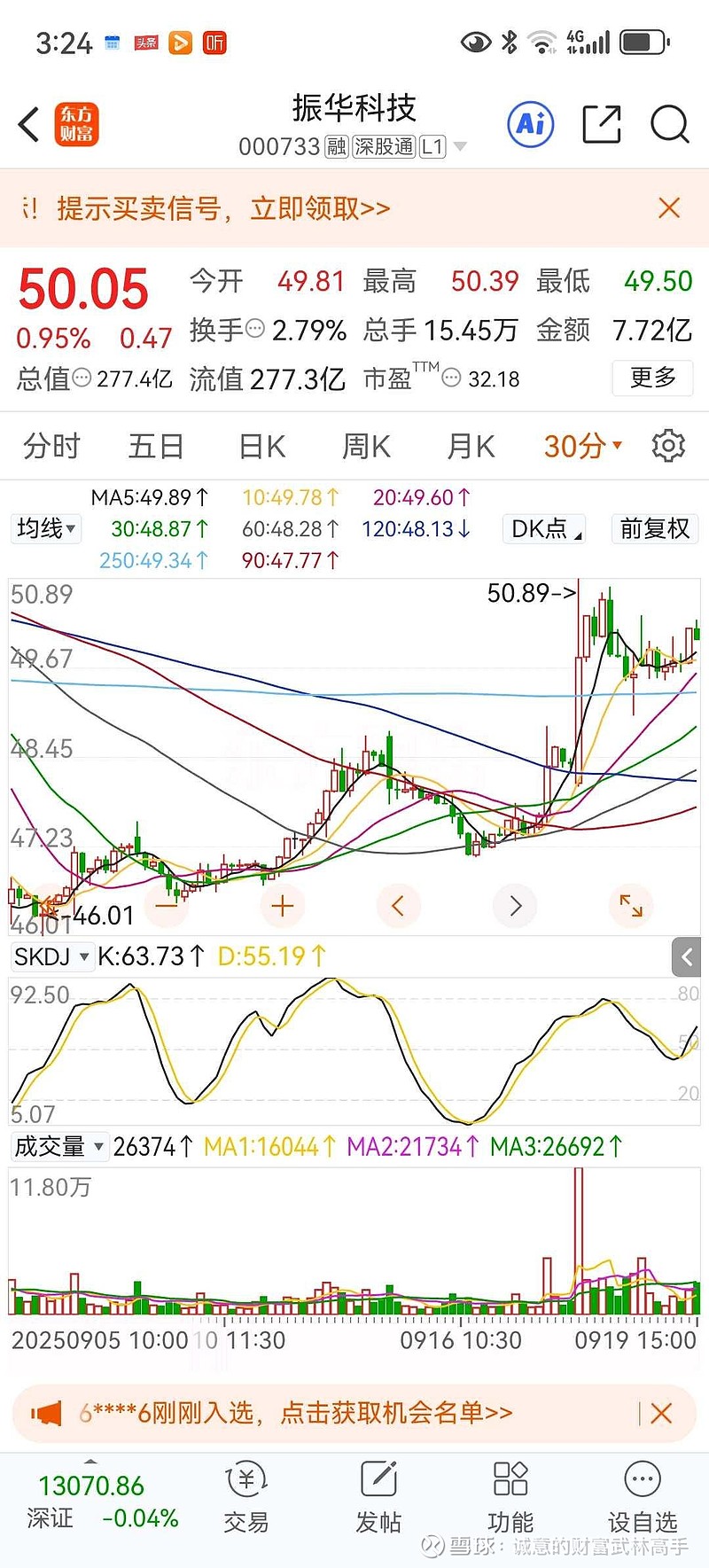
Task: Select the 月K chart tab
Action: pos(471,446)
